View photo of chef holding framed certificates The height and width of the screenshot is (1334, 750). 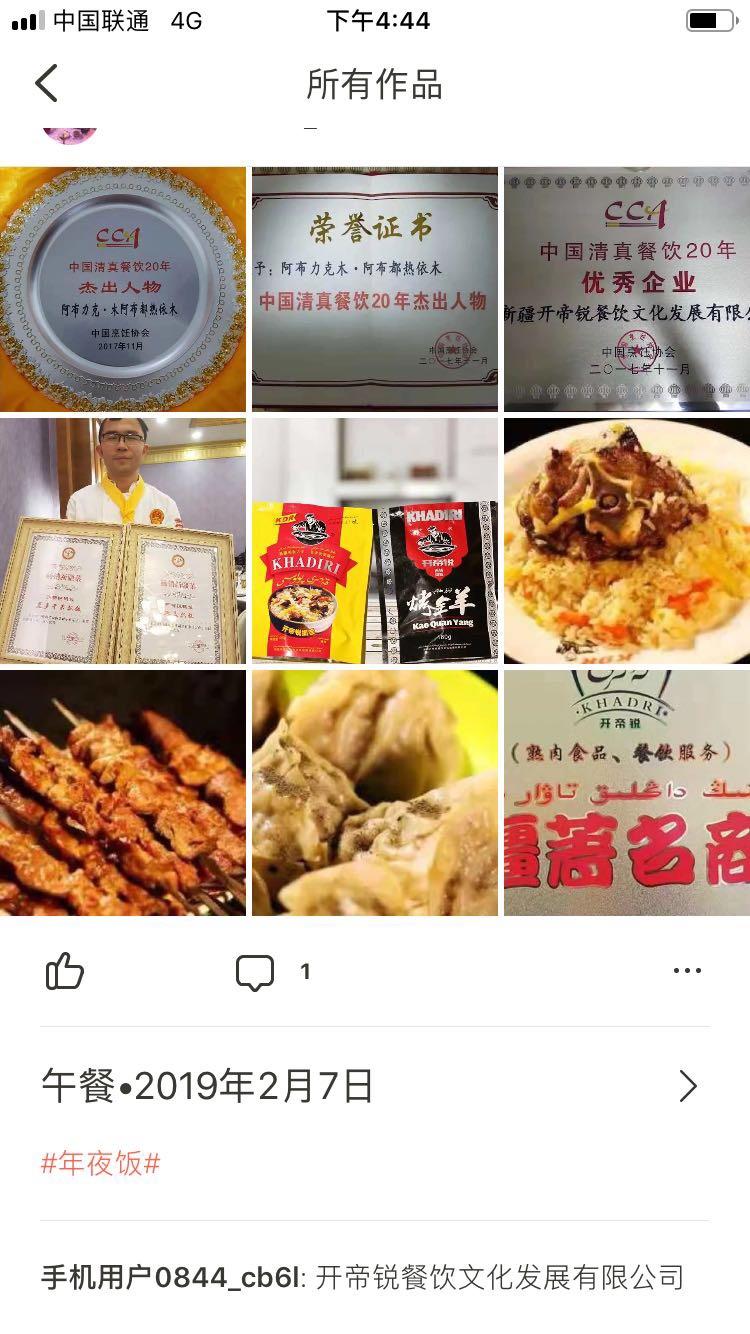point(123,541)
